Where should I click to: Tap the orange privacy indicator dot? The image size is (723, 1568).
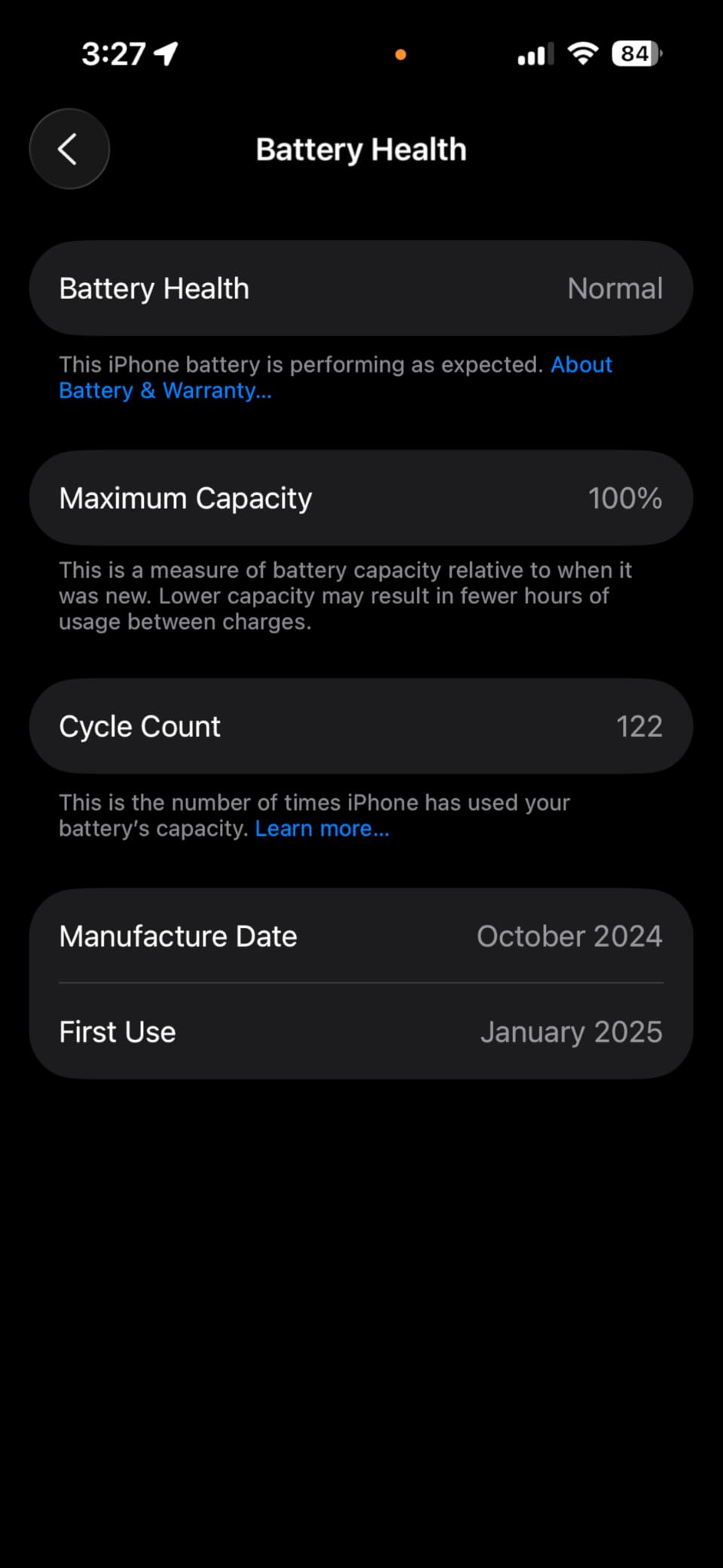401,53
